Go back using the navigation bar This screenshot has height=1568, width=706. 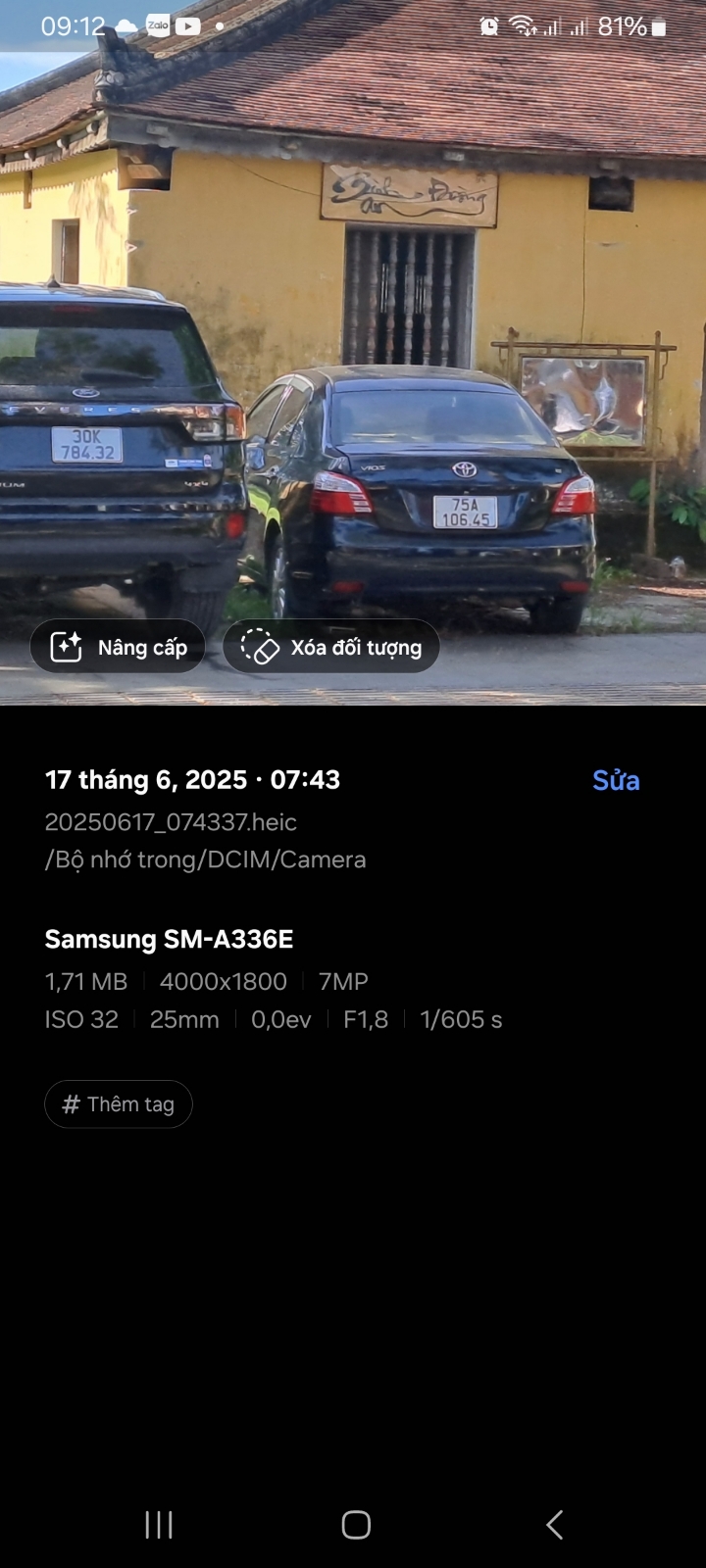[554, 1524]
